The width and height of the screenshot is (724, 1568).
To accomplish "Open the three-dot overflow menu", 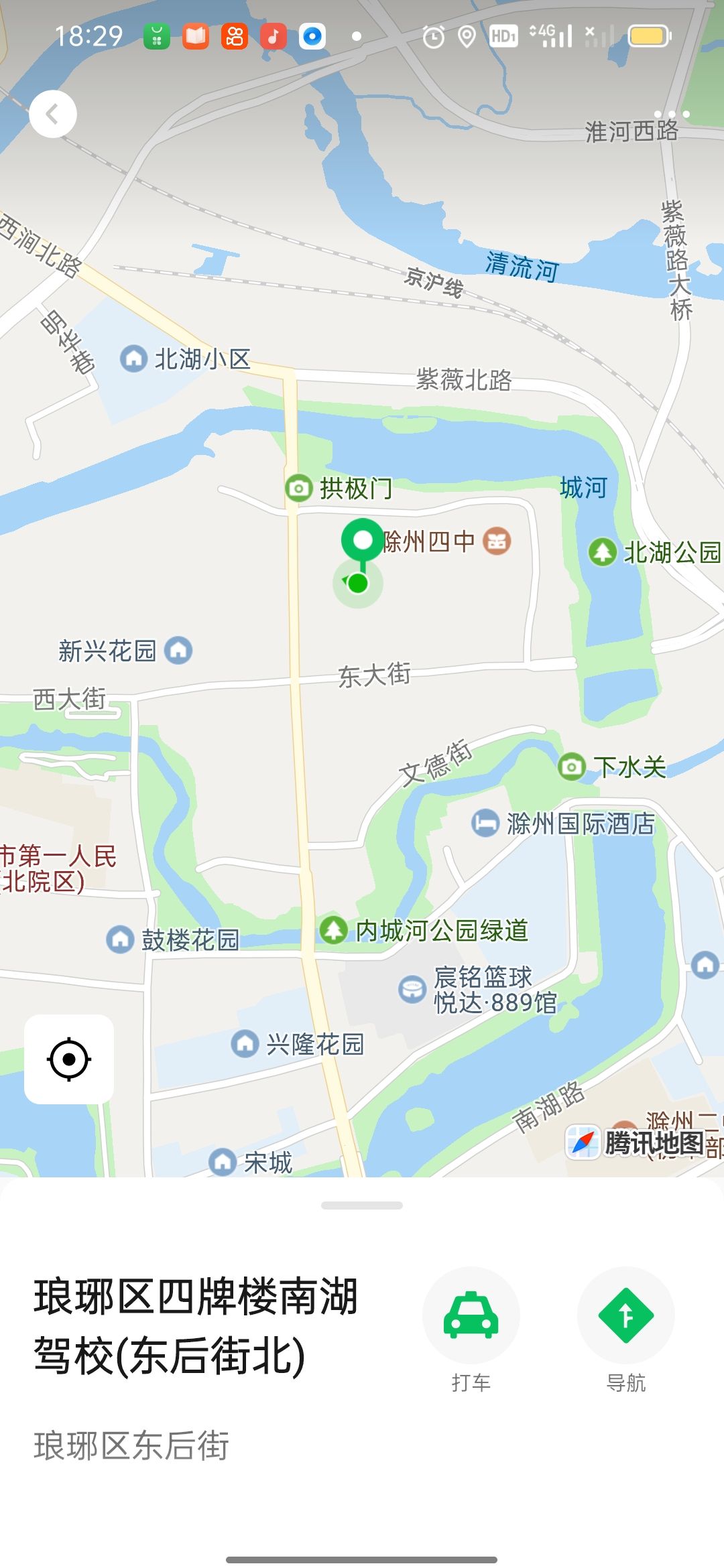I will pos(672,114).
